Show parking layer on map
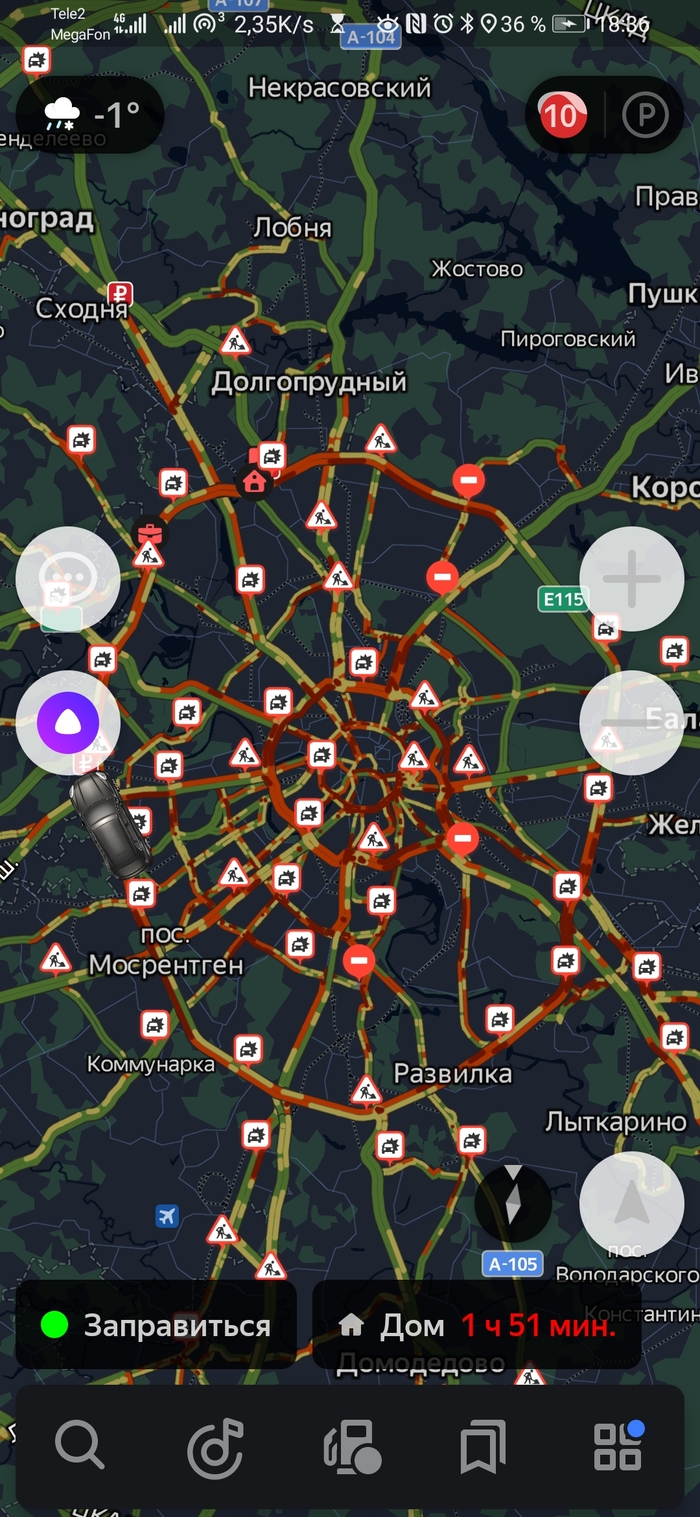The width and height of the screenshot is (700, 1517). tap(644, 116)
